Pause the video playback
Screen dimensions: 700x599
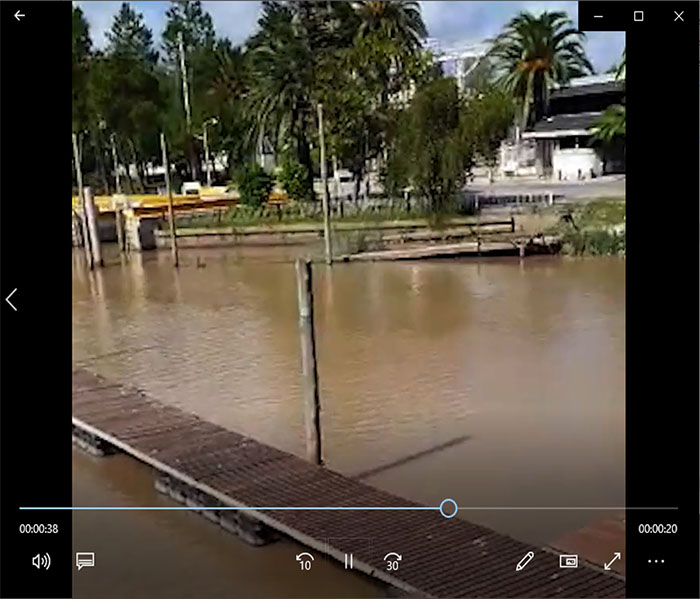[x=349, y=562]
